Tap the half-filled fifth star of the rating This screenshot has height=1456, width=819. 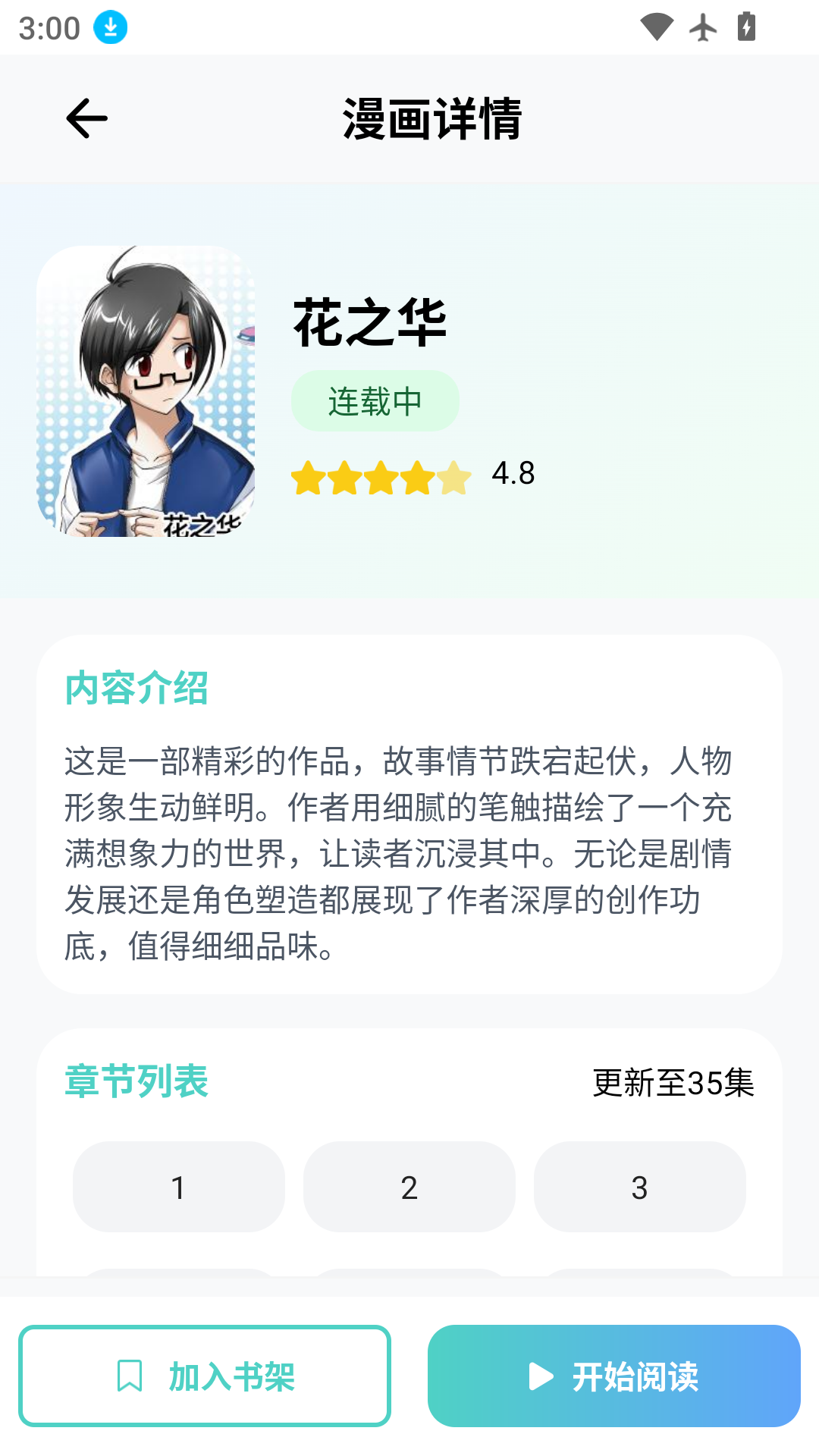(453, 479)
